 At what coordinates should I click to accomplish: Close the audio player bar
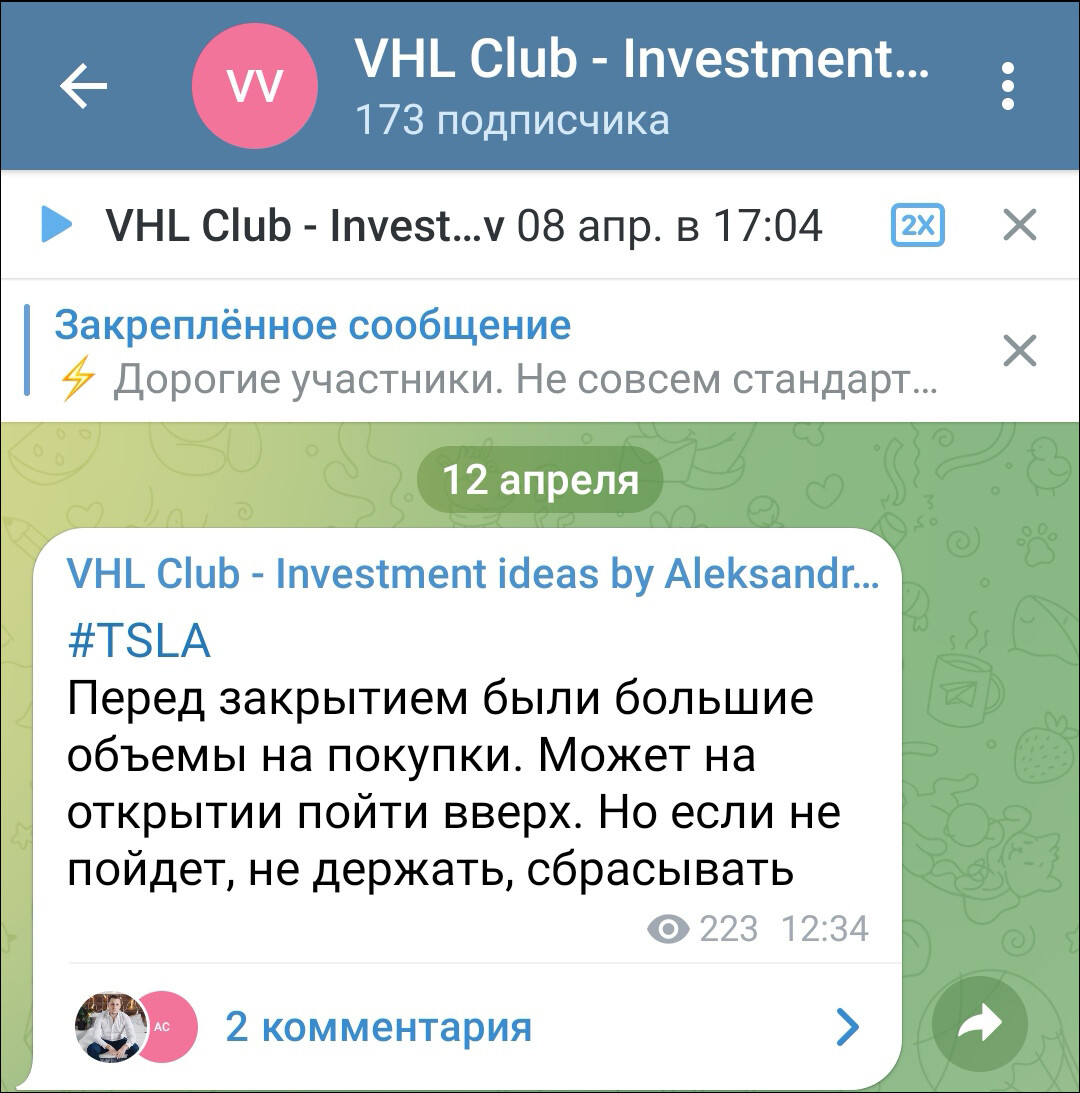(x=1019, y=226)
